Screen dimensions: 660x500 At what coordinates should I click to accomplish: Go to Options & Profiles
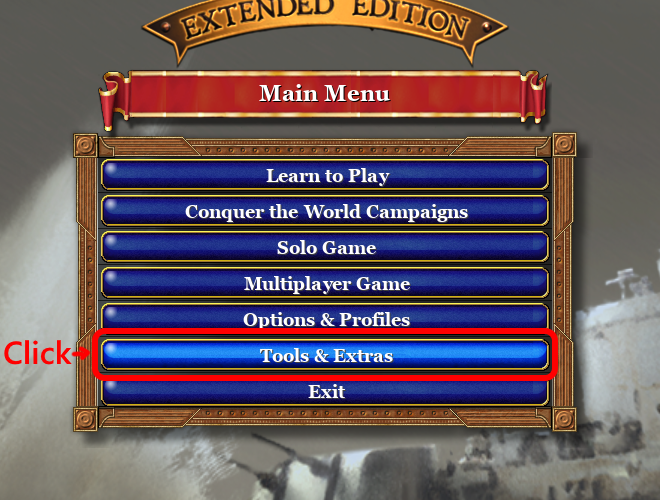click(x=326, y=320)
